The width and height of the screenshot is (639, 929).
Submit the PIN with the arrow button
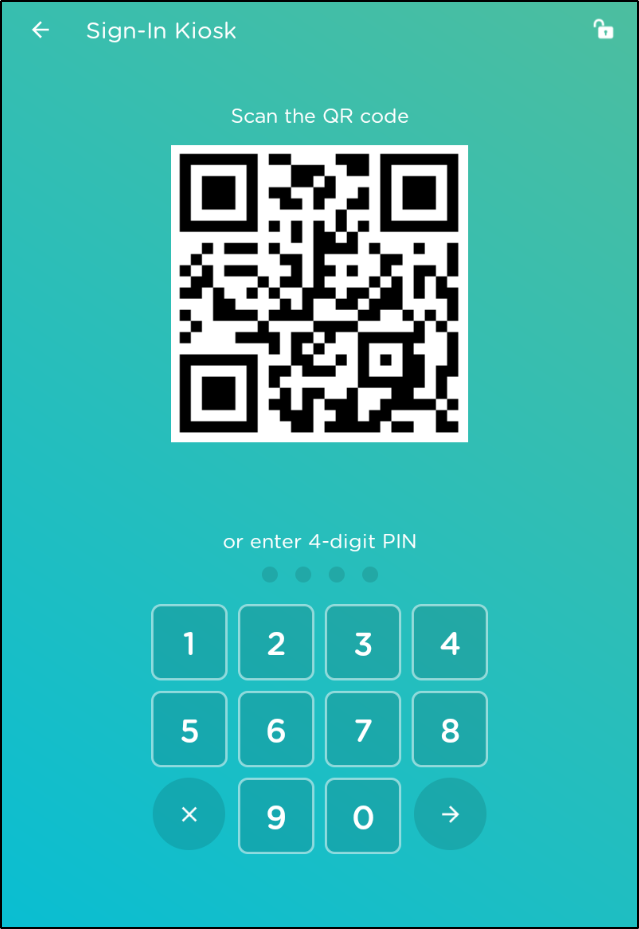[450, 814]
